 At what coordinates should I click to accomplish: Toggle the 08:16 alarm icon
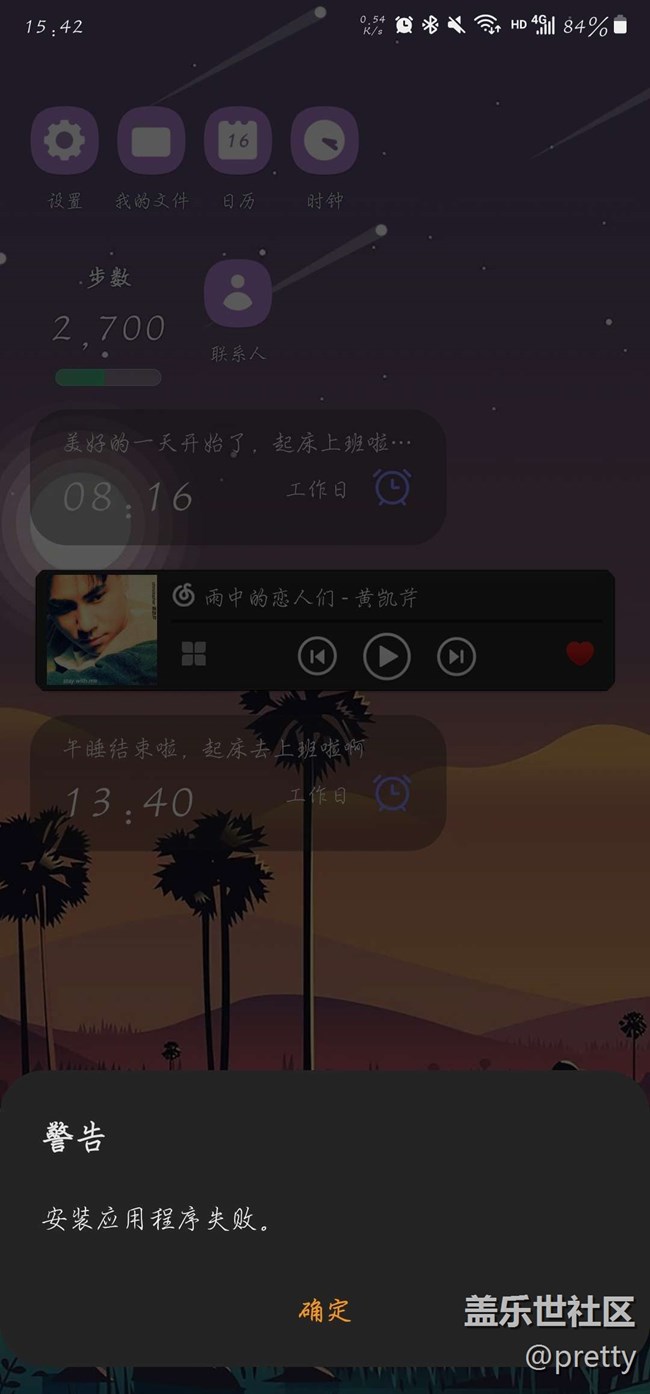(x=392, y=487)
